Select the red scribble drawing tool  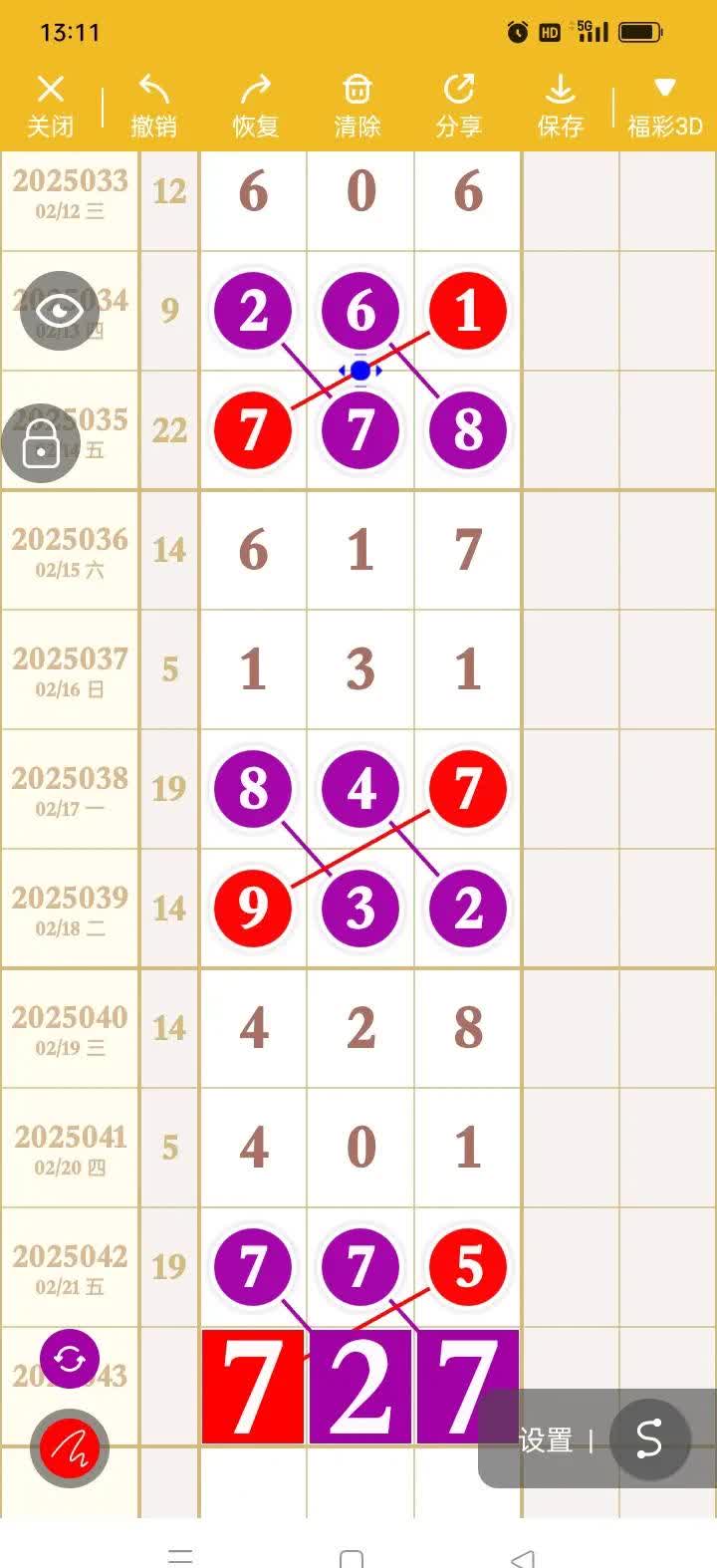click(x=69, y=1447)
